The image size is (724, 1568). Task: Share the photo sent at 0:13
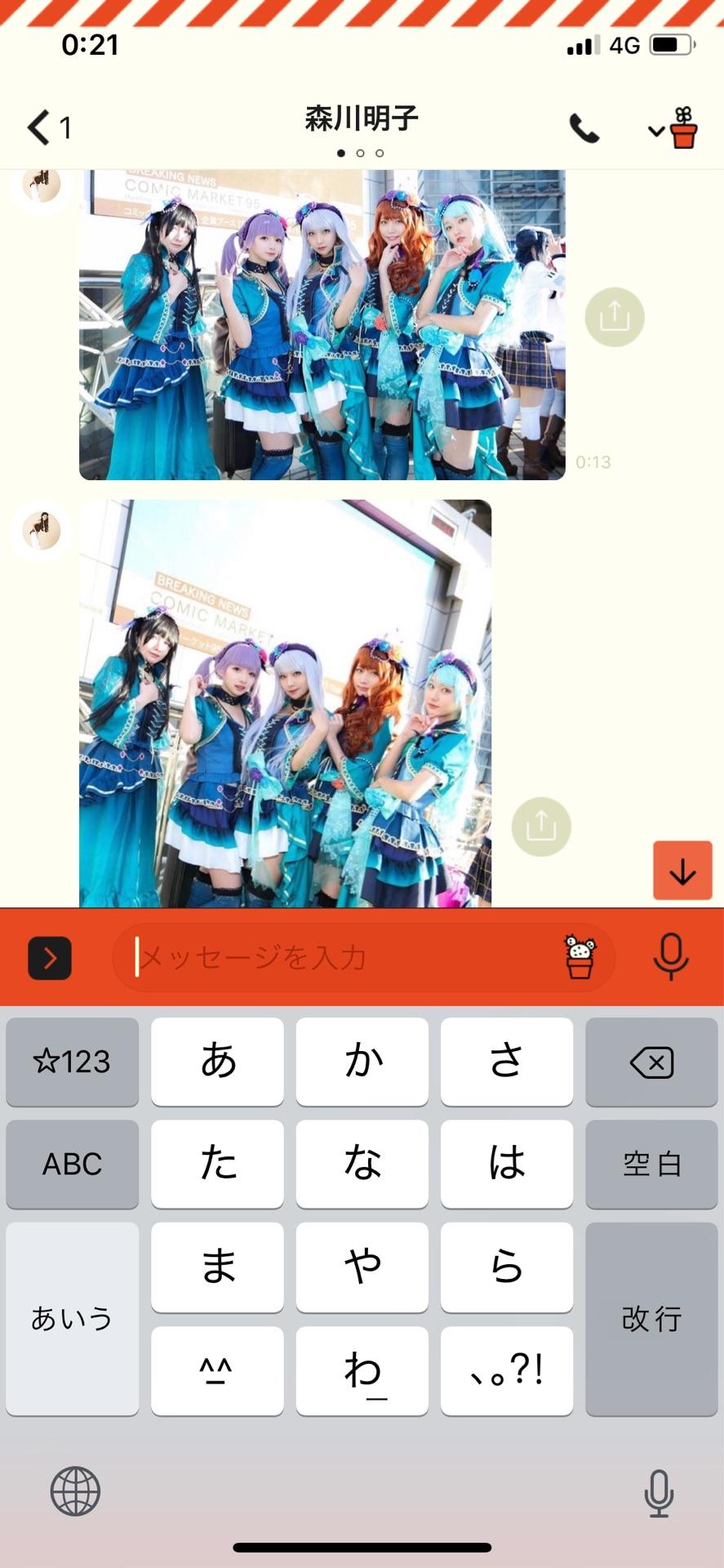coord(615,317)
